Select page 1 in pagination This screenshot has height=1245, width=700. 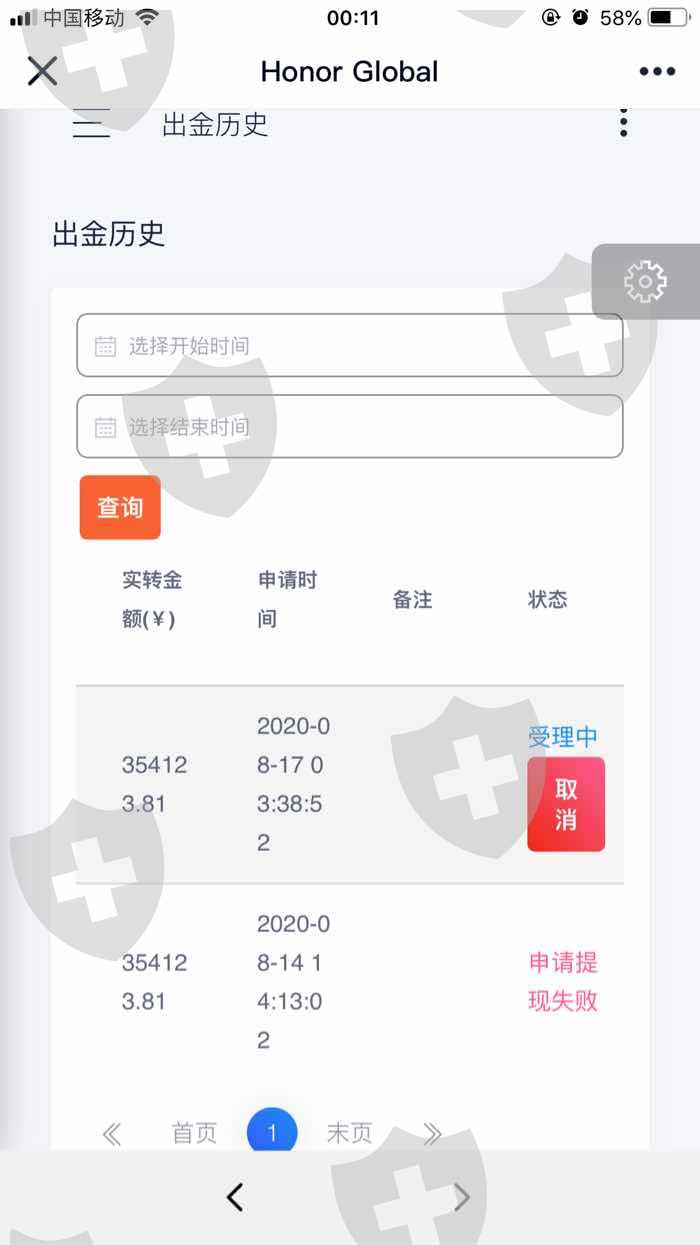(x=272, y=1133)
